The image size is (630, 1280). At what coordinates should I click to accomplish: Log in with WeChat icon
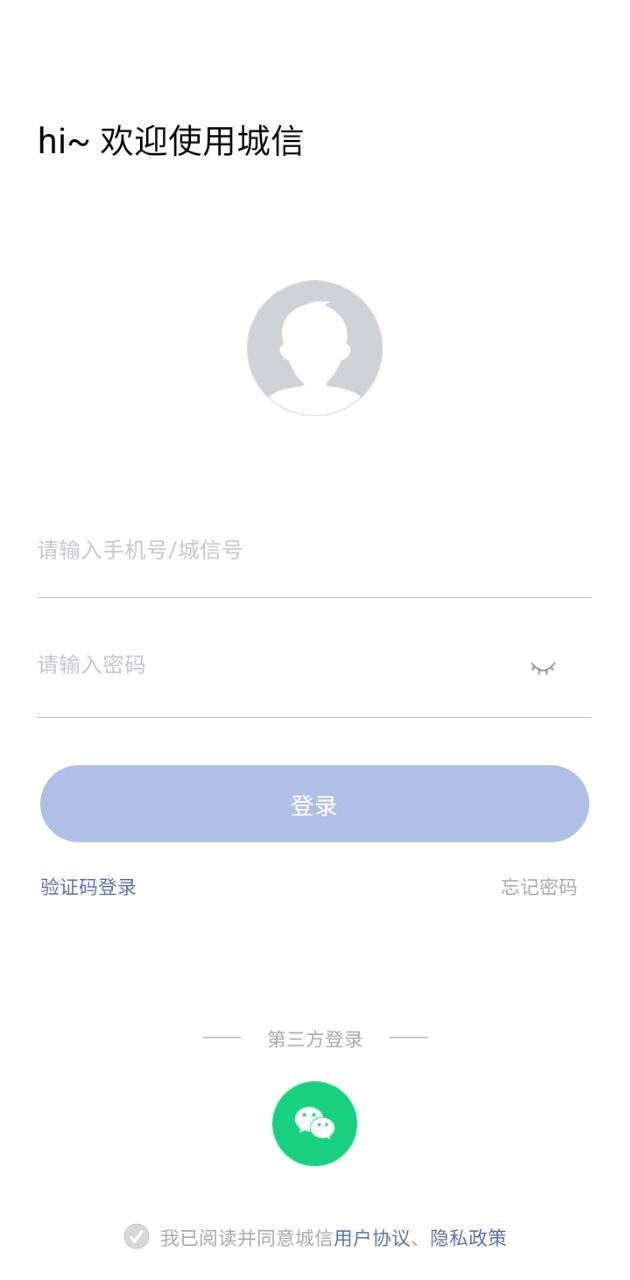click(x=314, y=1123)
